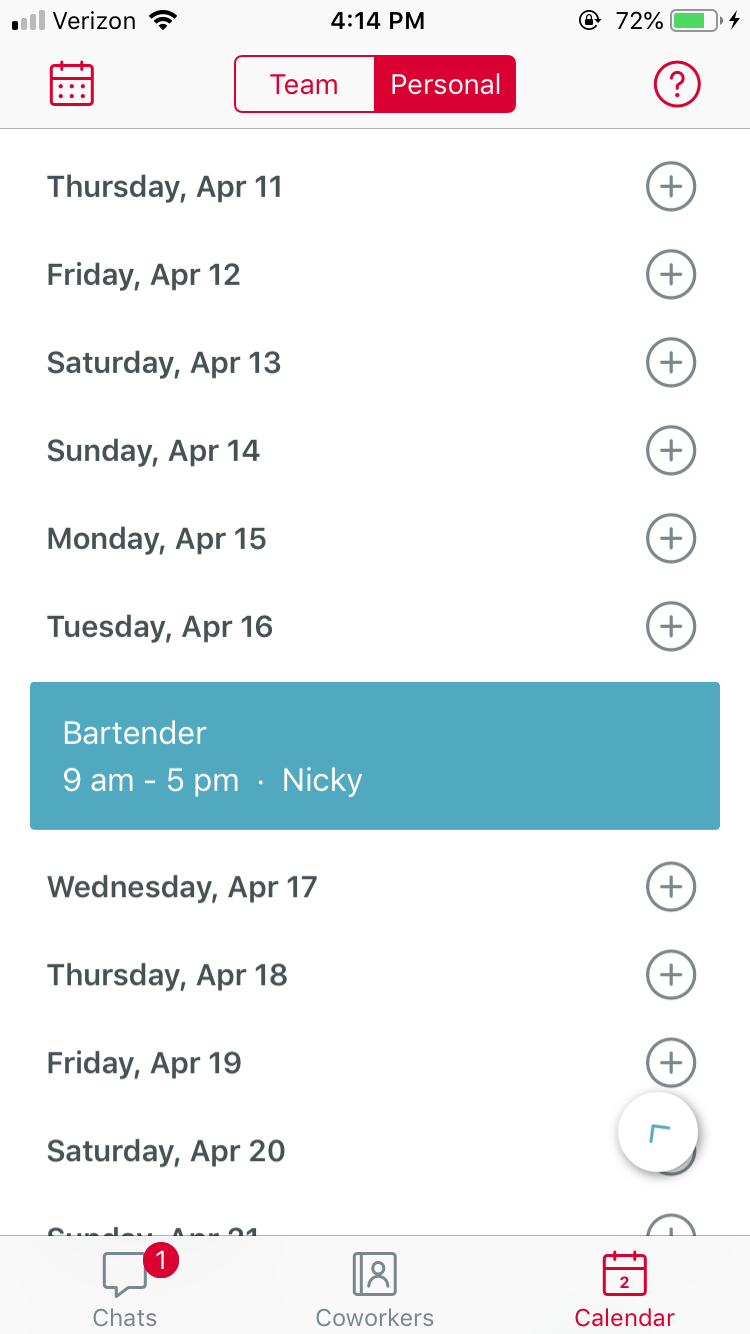Add an event on Friday, Apr 19
The height and width of the screenshot is (1334, 750).
tap(671, 1063)
